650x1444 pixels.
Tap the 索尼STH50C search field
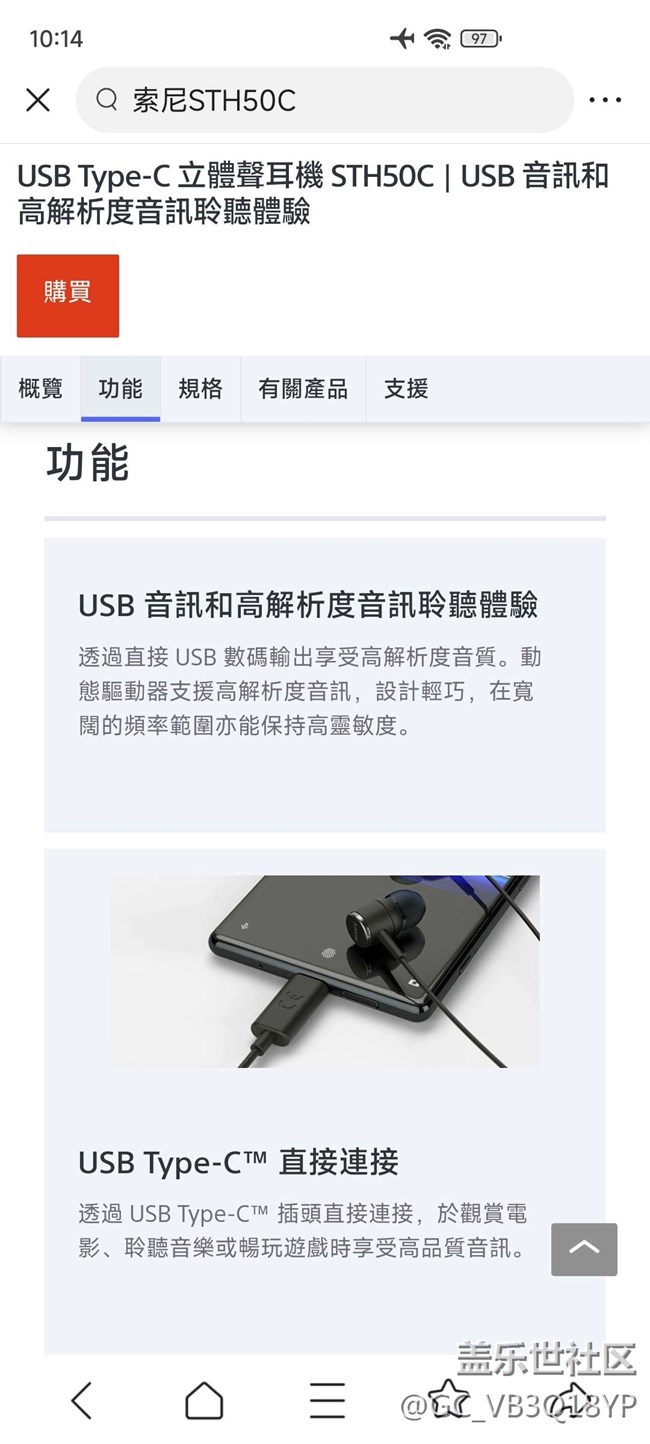(324, 100)
